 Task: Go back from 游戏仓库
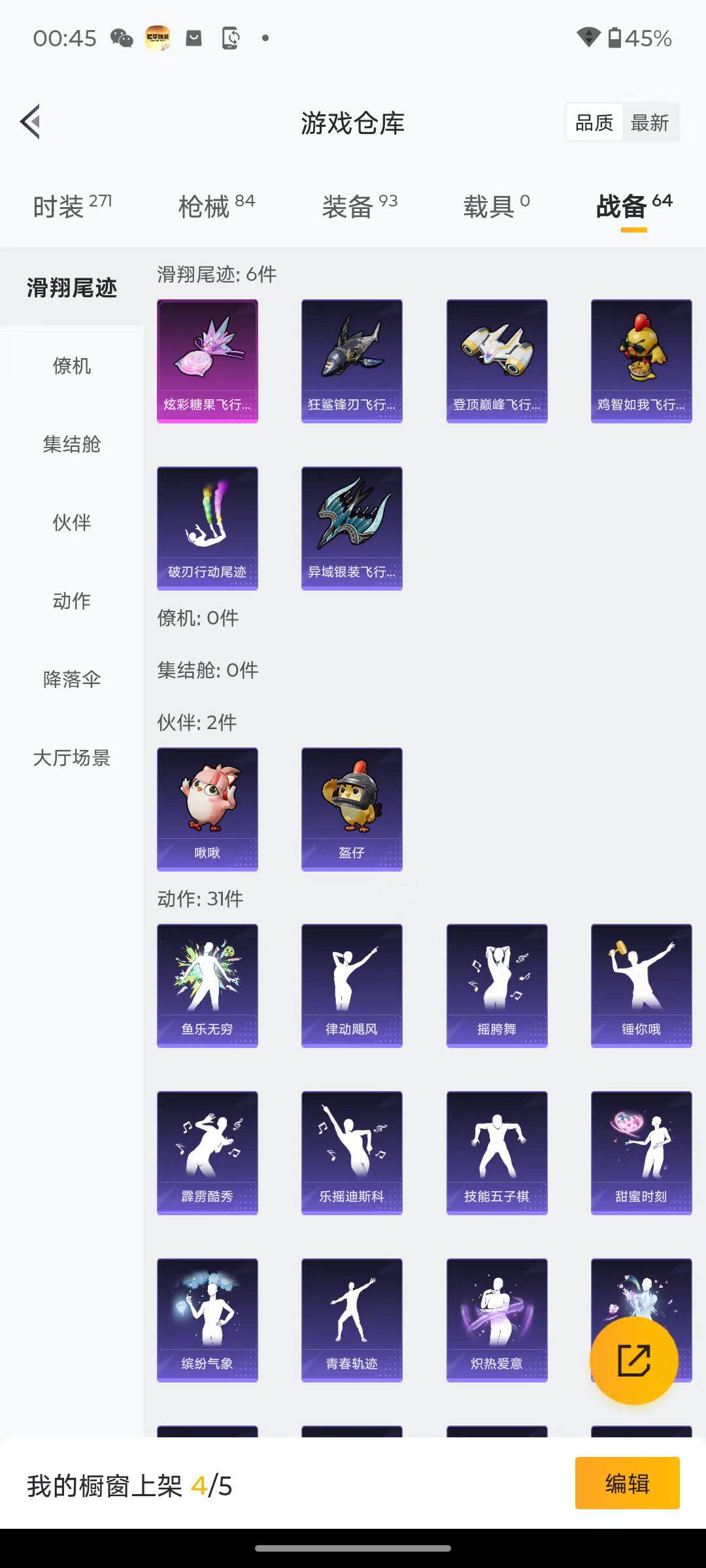click(31, 122)
